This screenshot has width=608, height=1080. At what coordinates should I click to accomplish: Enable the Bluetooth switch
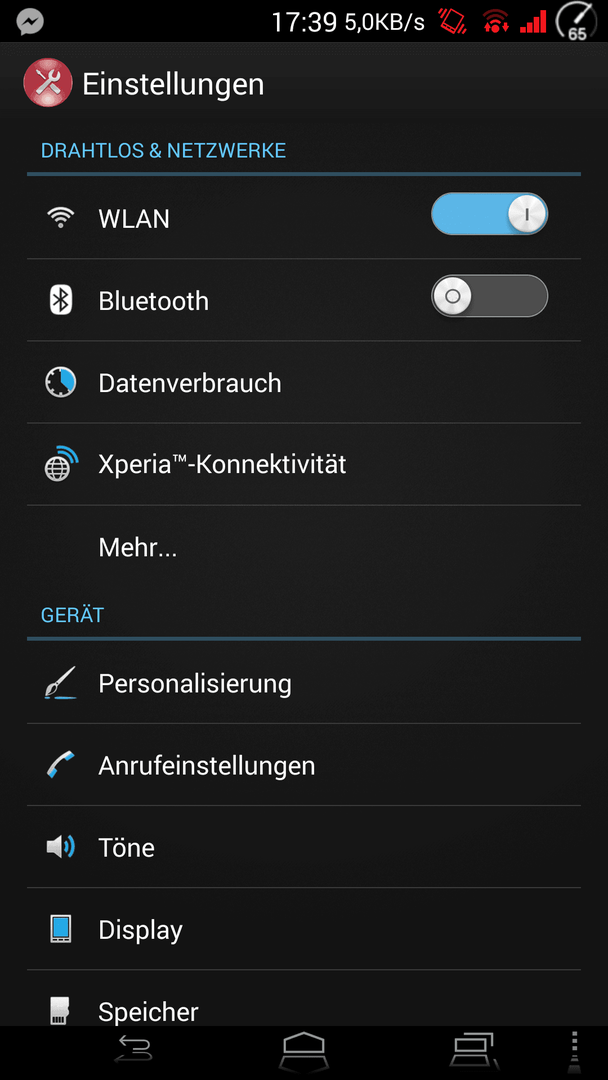tap(489, 296)
